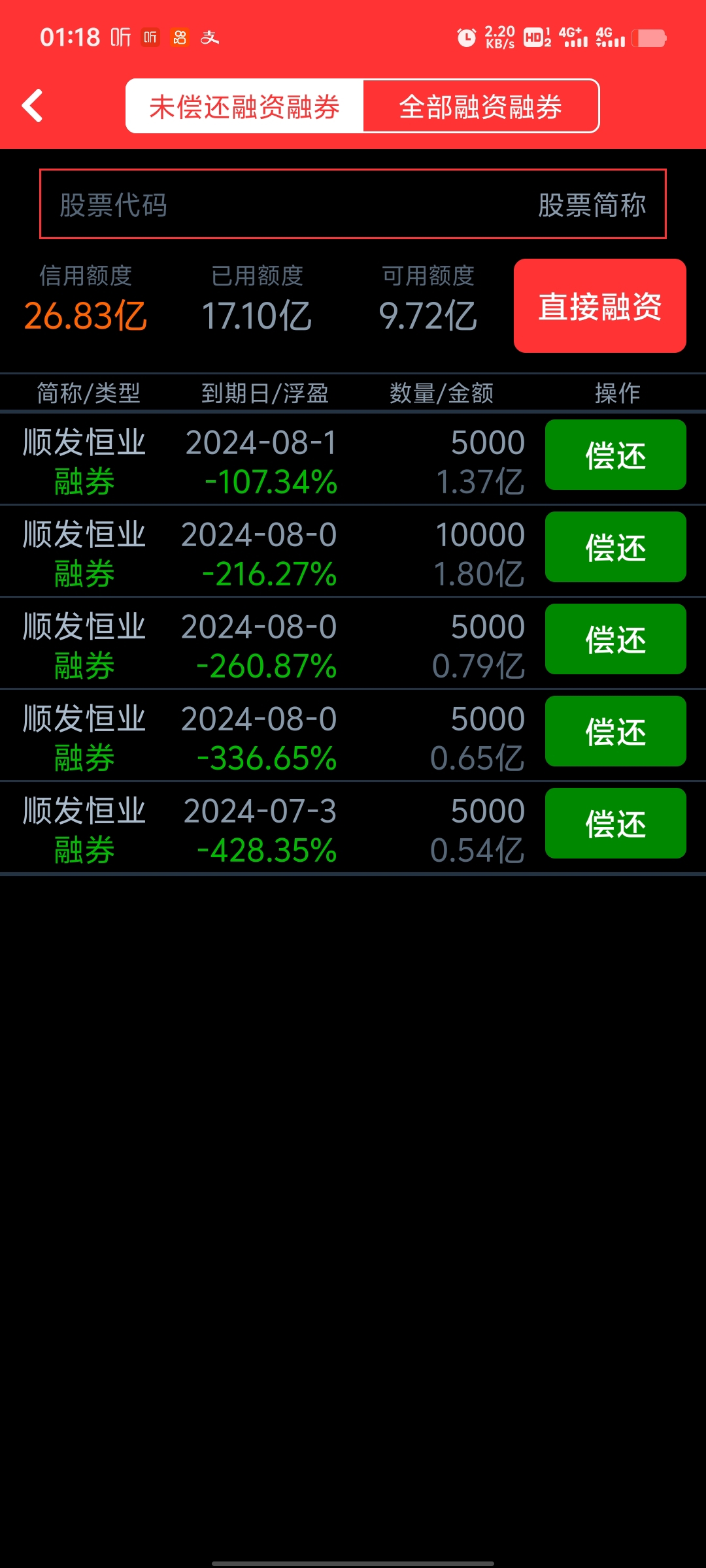Switch to the 全部融资融券 tab
This screenshot has height=1568, width=706.
pos(480,106)
